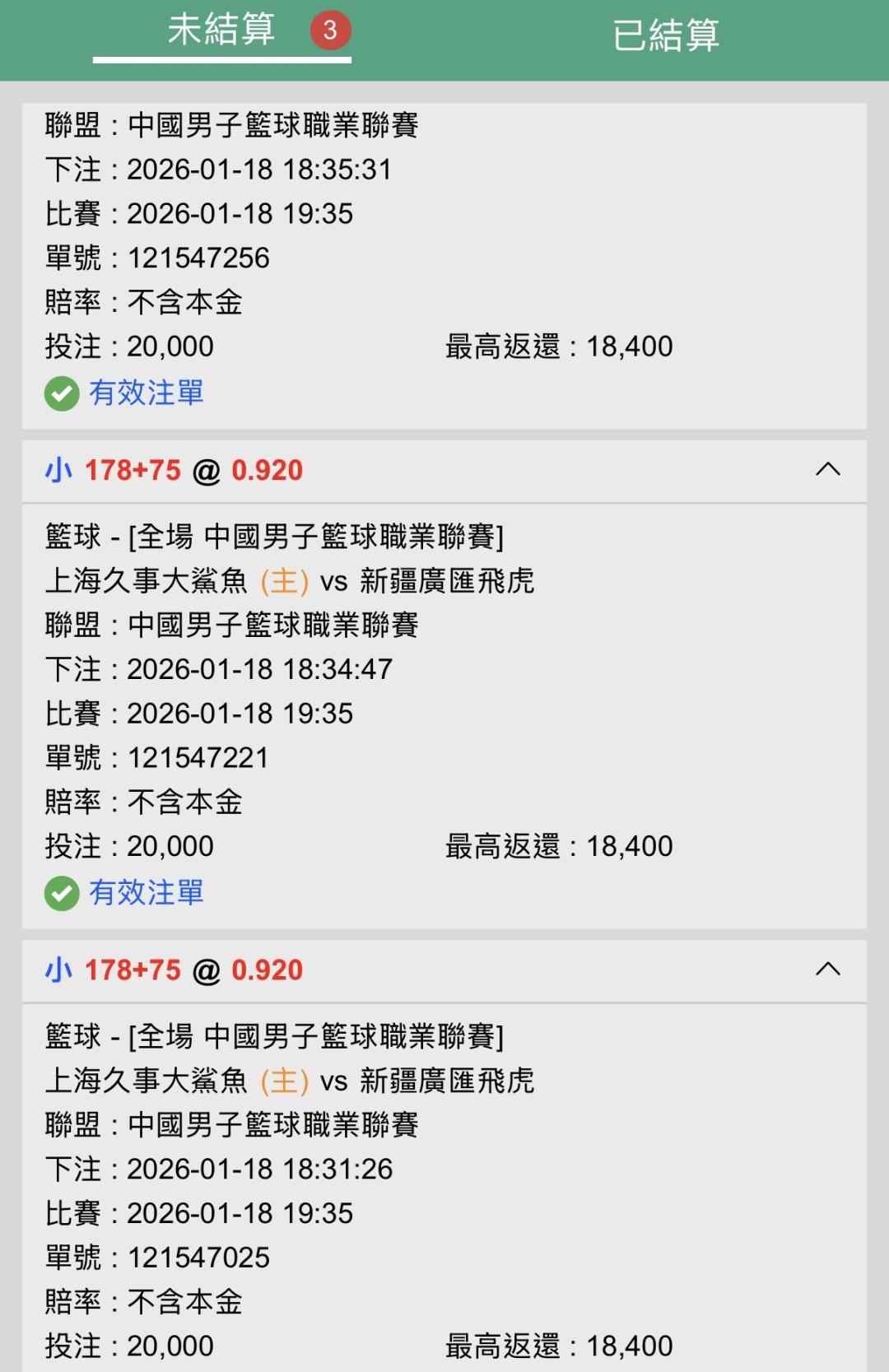Image resolution: width=889 pixels, height=1372 pixels.
Task: Collapse the bet slip with 單號 121547221
Action: (x=827, y=470)
